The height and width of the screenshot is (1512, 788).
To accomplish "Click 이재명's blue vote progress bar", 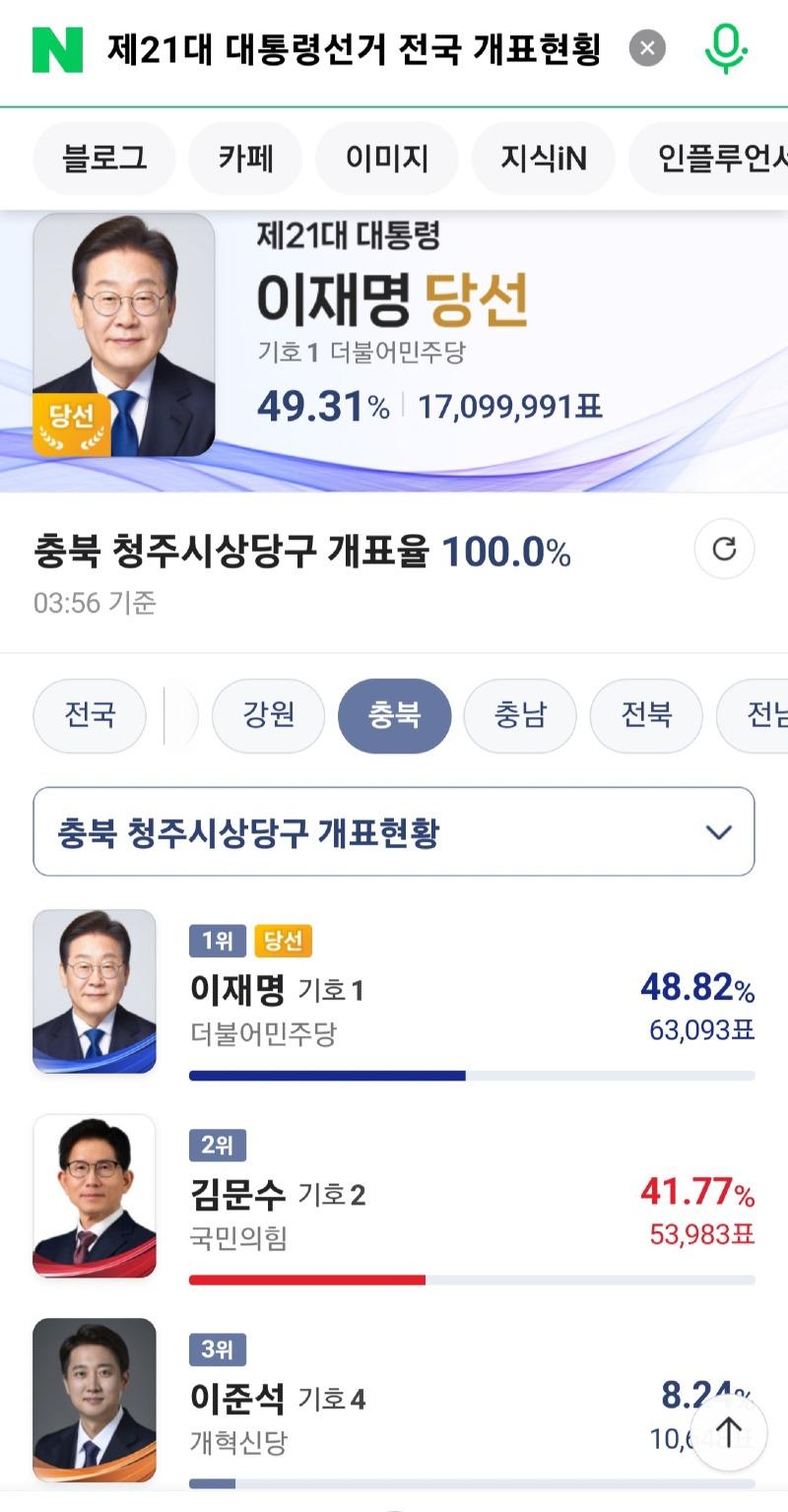I will 325,1074.
